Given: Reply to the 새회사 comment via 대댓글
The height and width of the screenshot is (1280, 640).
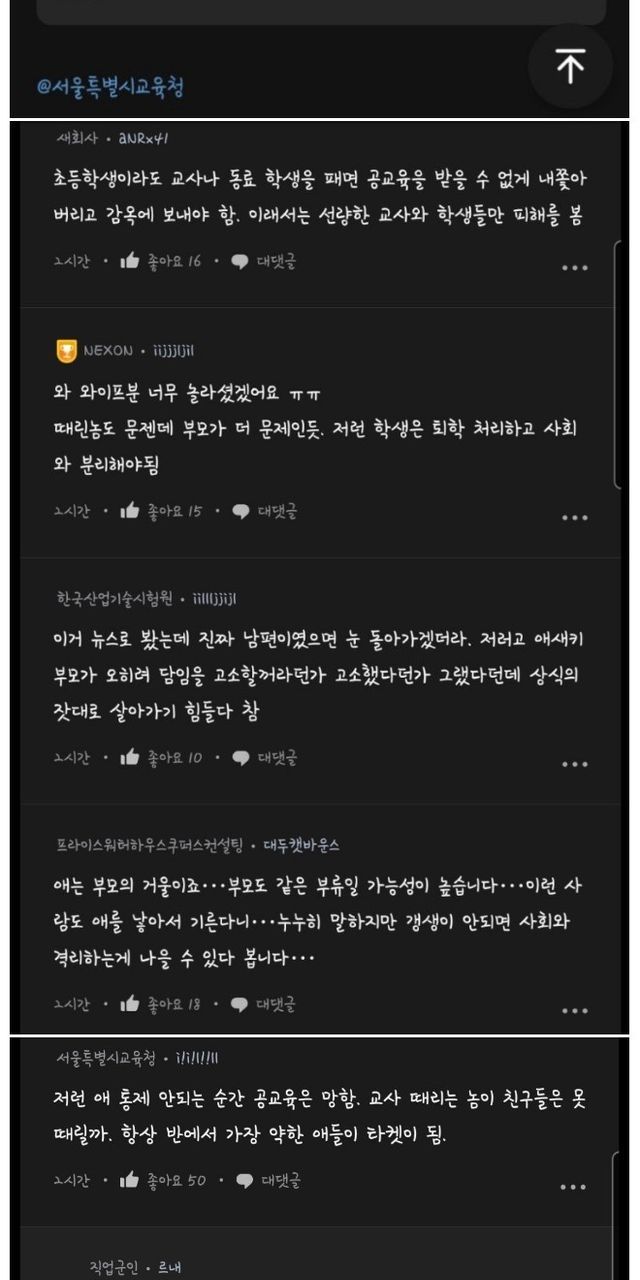Looking at the screenshot, I should (x=264, y=261).
